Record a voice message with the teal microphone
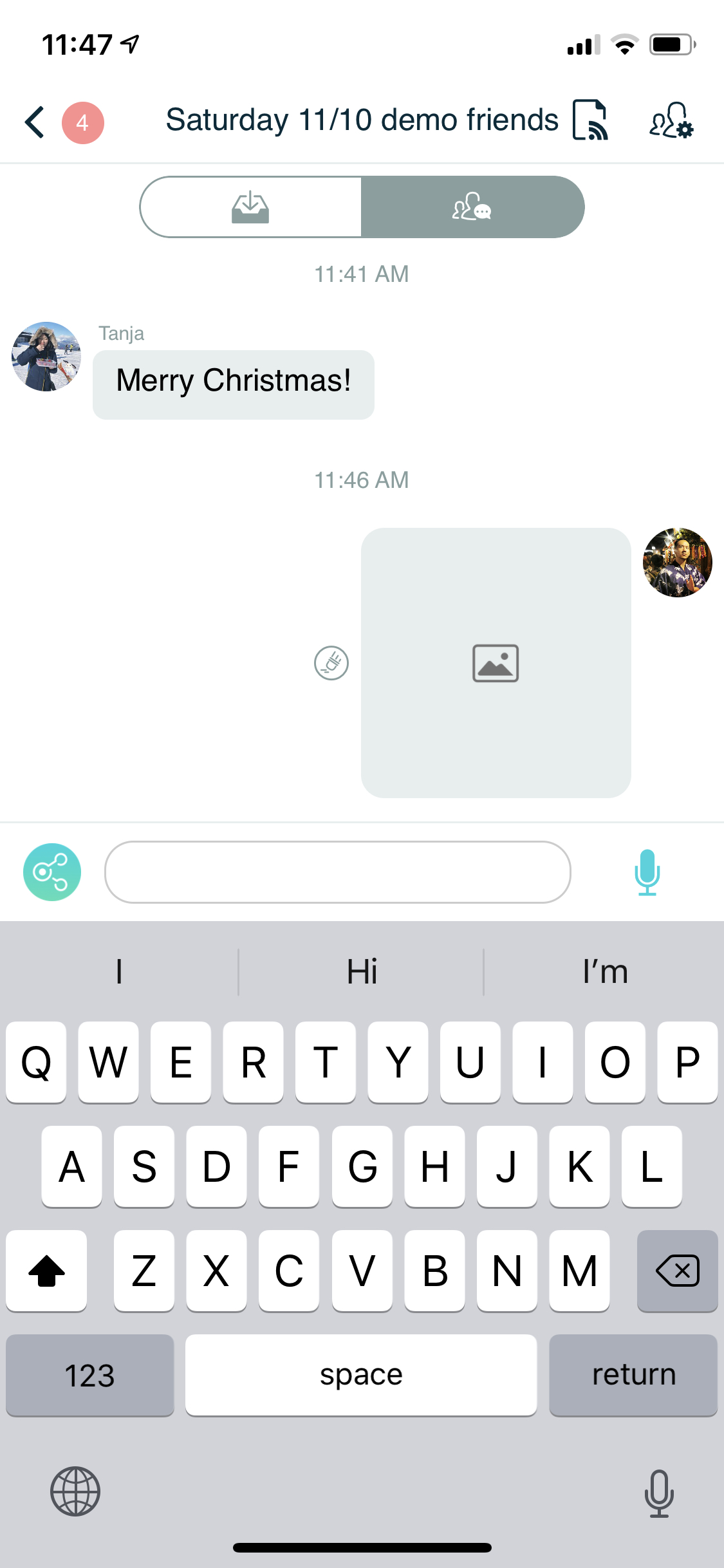This screenshot has width=724, height=1568. point(647,872)
